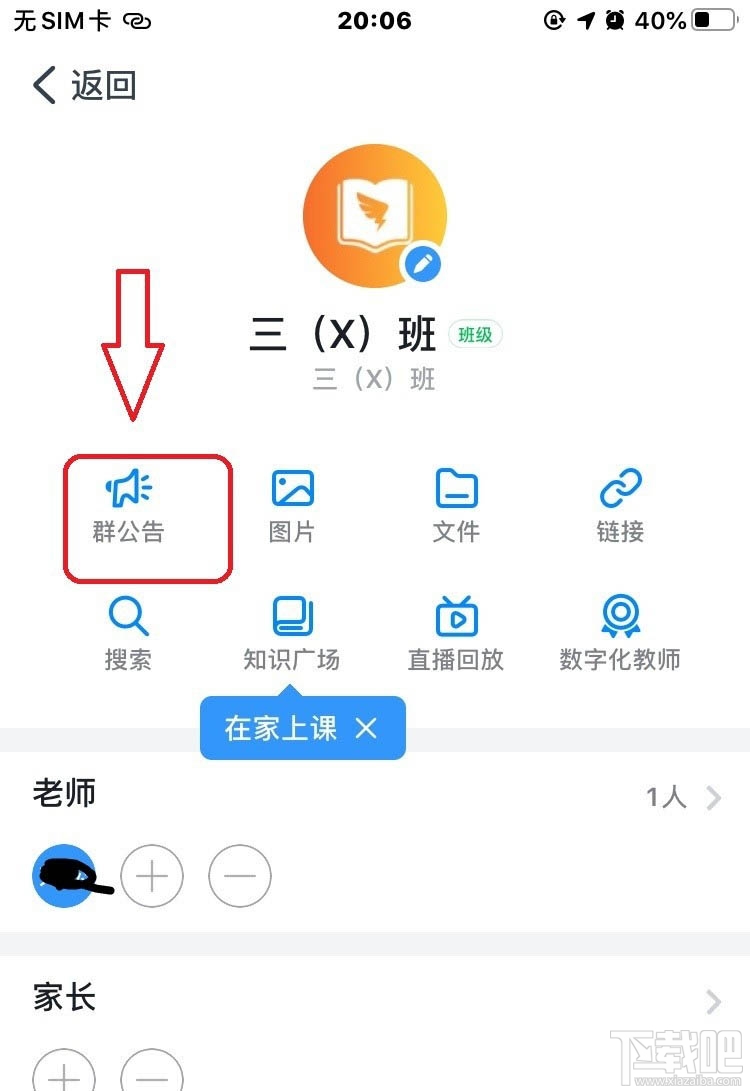Click the 班级 class label badge
The height and width of the screenshot is (1091, 750).
point(475,336)
